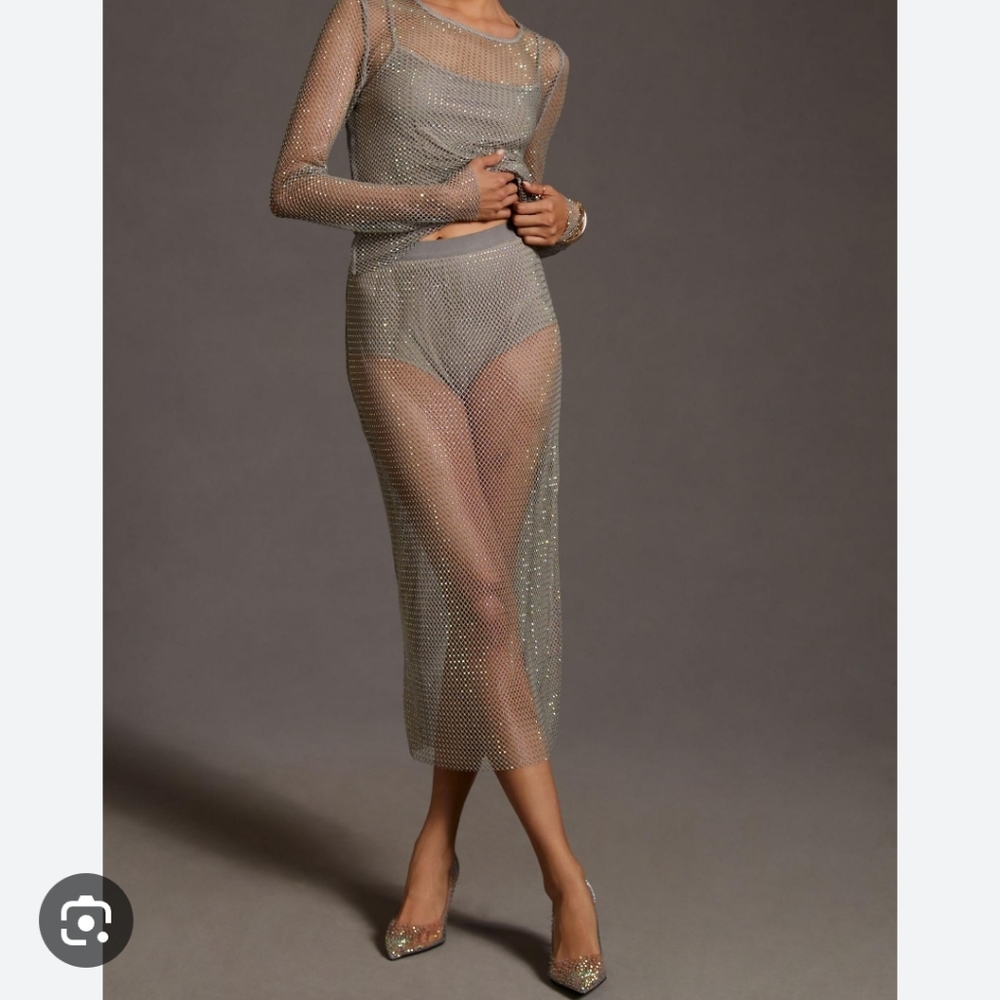Search this image with the Lens icon

[86, 921]
